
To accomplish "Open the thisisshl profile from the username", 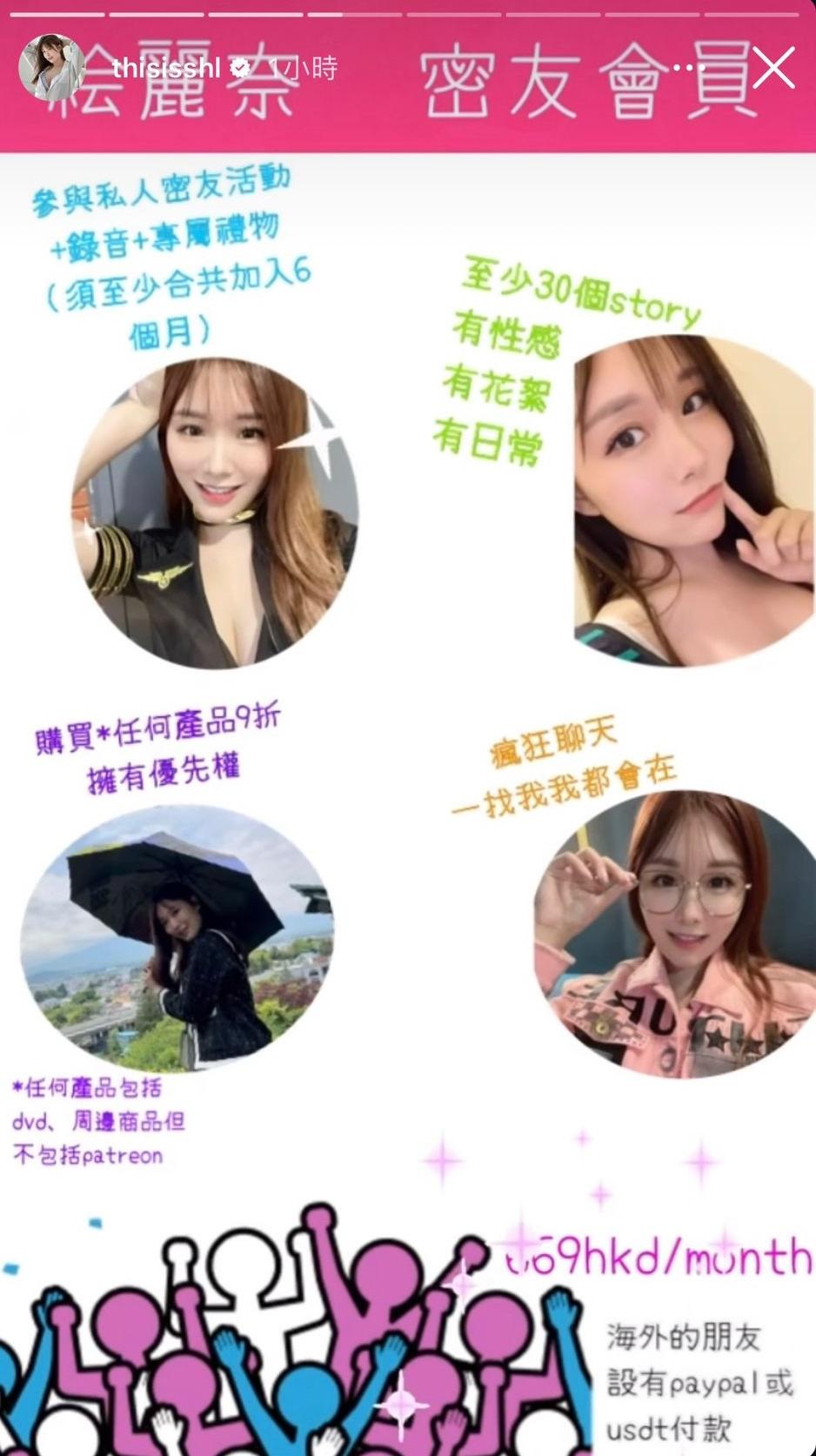I will (x=166, y=68).
